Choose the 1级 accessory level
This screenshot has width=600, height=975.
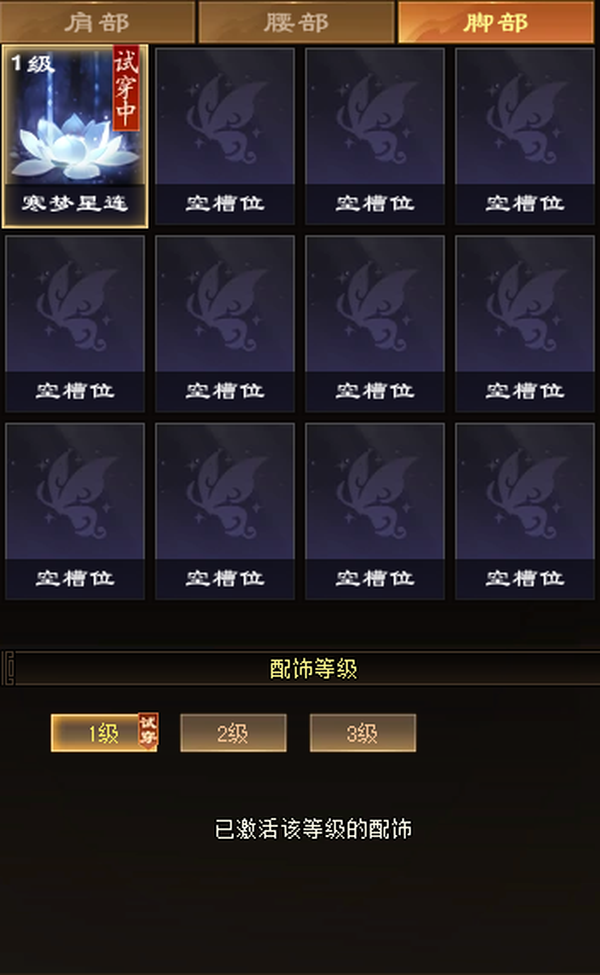coord(104,733)
